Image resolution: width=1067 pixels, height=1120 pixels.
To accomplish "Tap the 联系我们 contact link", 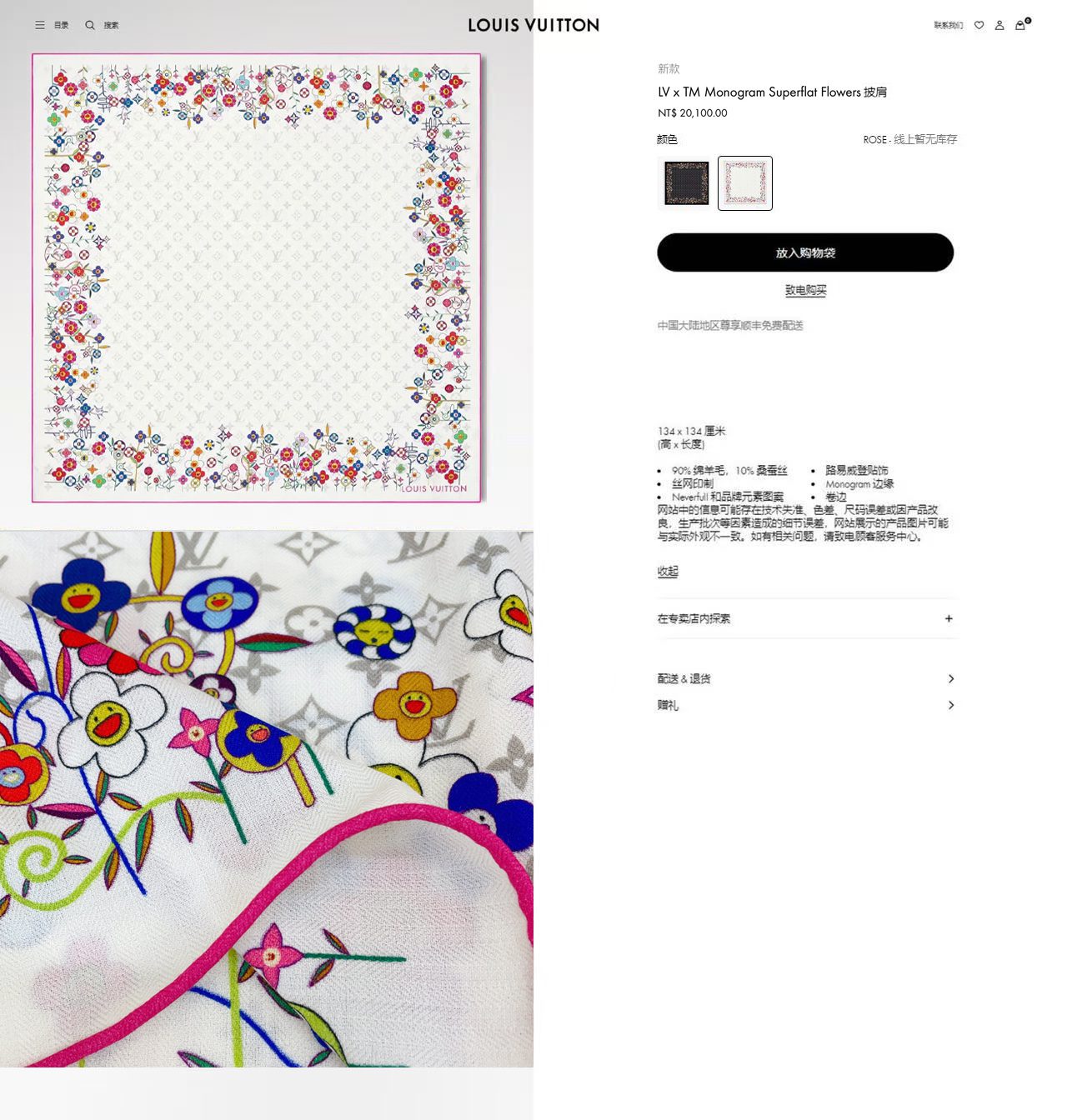I will 948,26.
